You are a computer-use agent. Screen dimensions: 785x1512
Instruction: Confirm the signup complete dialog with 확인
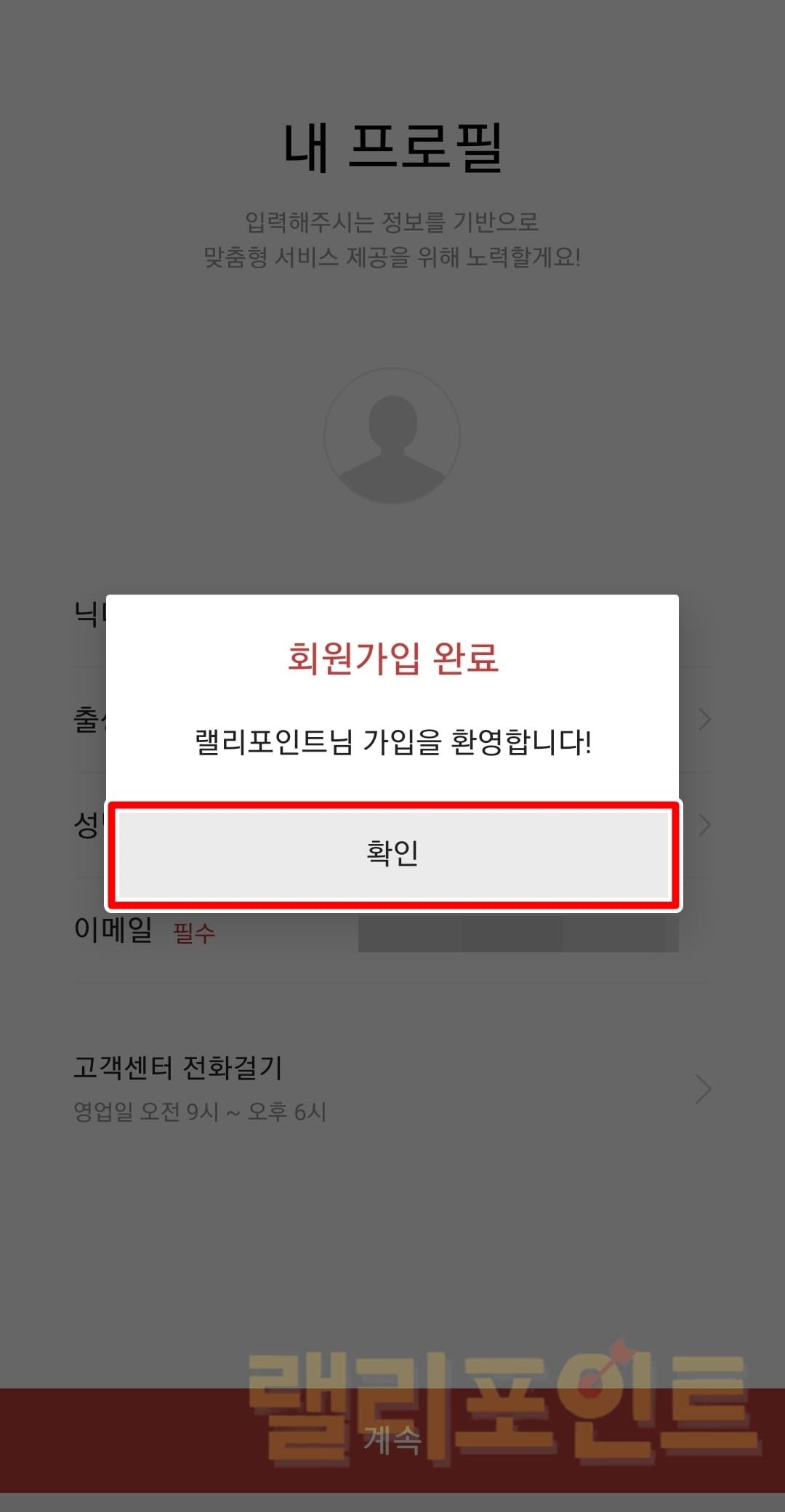point(392,854)
